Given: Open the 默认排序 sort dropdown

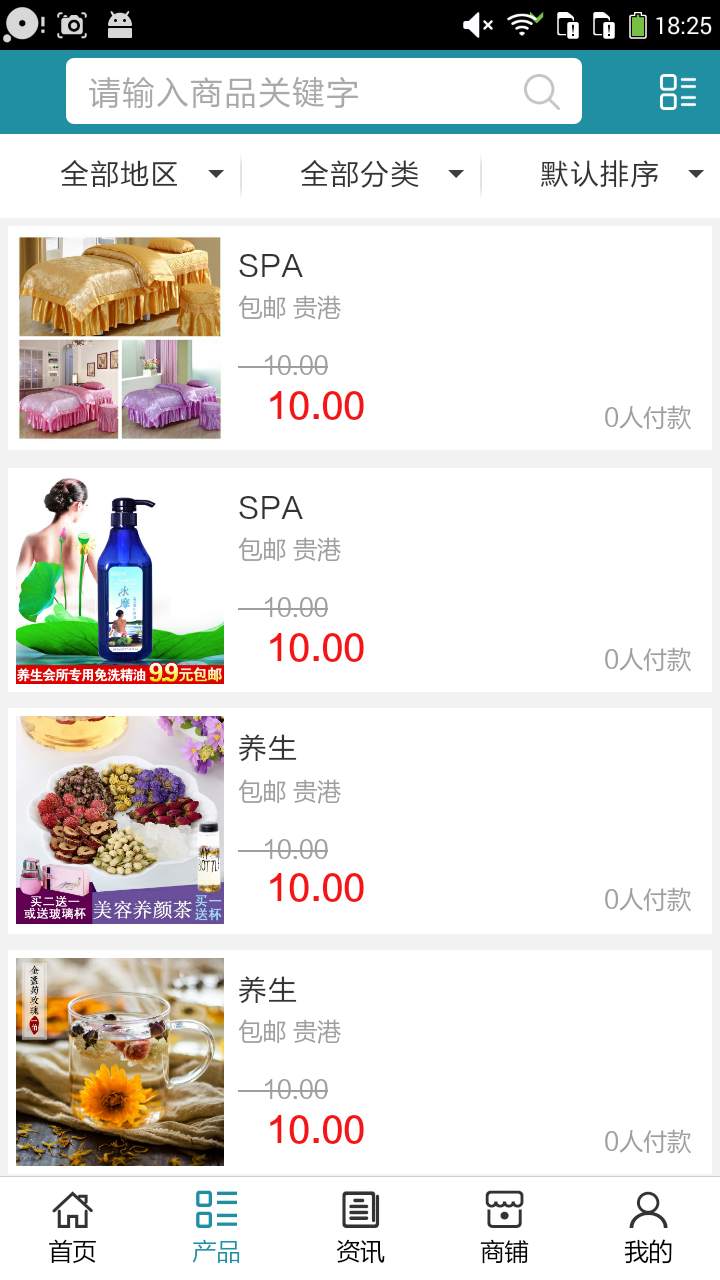Looking at the screenshot, I should [621, 175].
